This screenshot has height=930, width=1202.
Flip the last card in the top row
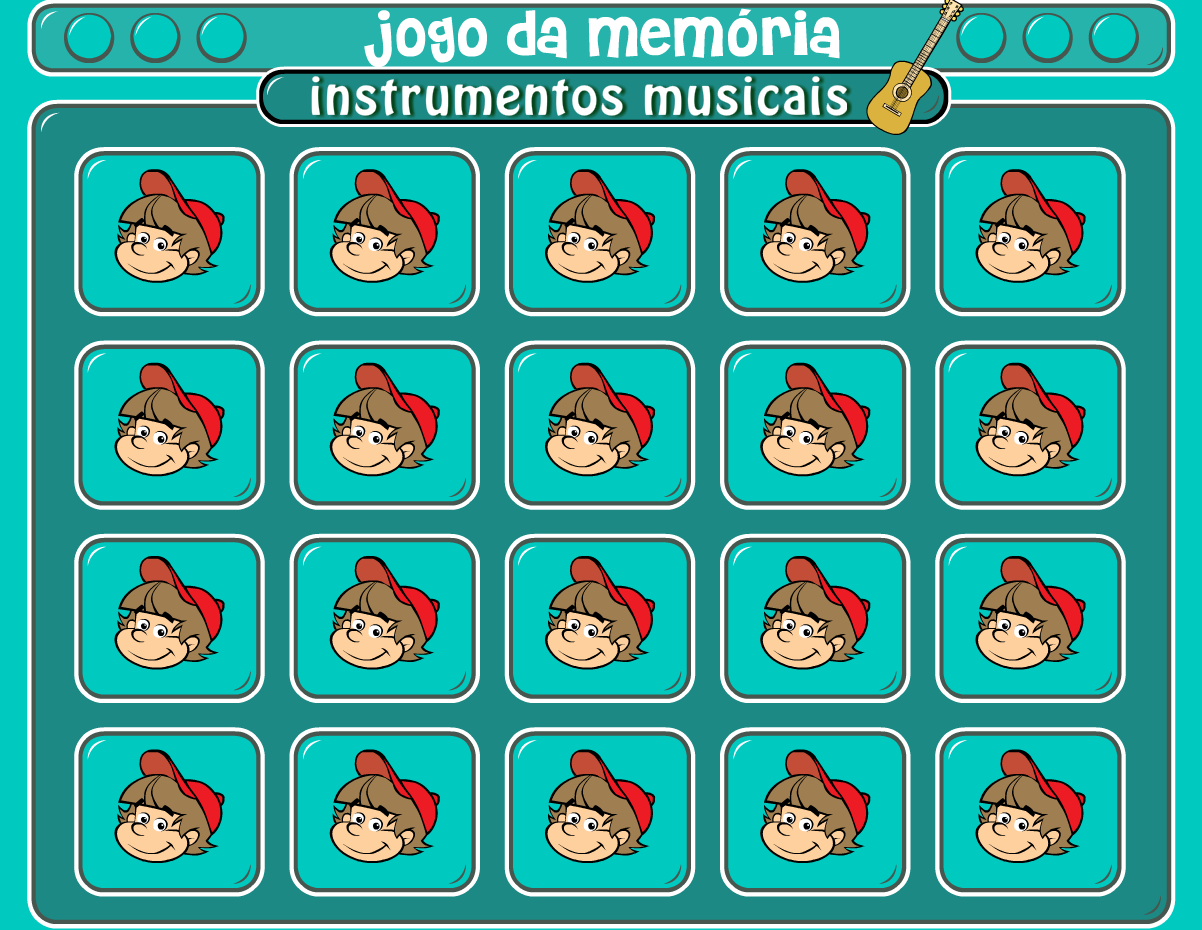(1030, 231)
